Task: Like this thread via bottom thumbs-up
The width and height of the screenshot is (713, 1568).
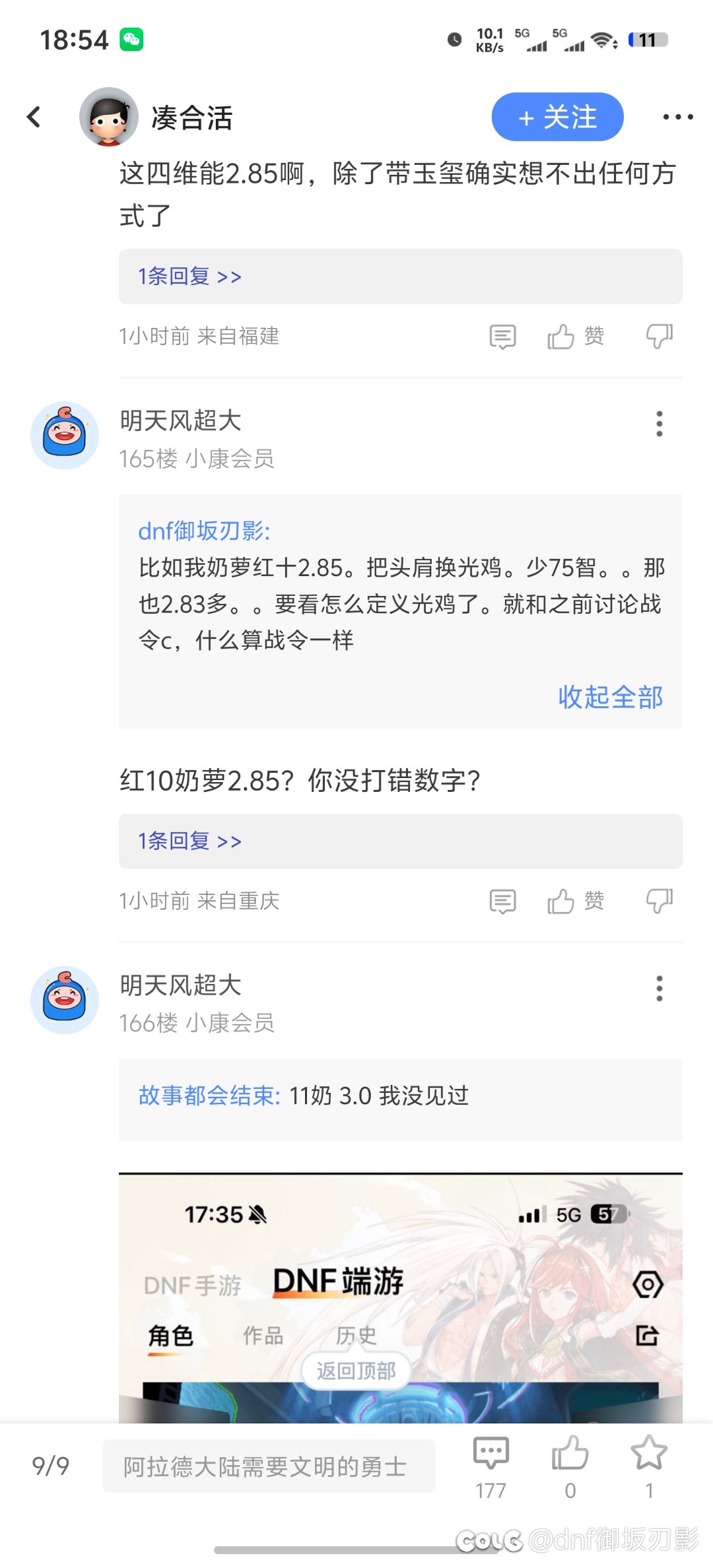Action: pos(570,1466)
